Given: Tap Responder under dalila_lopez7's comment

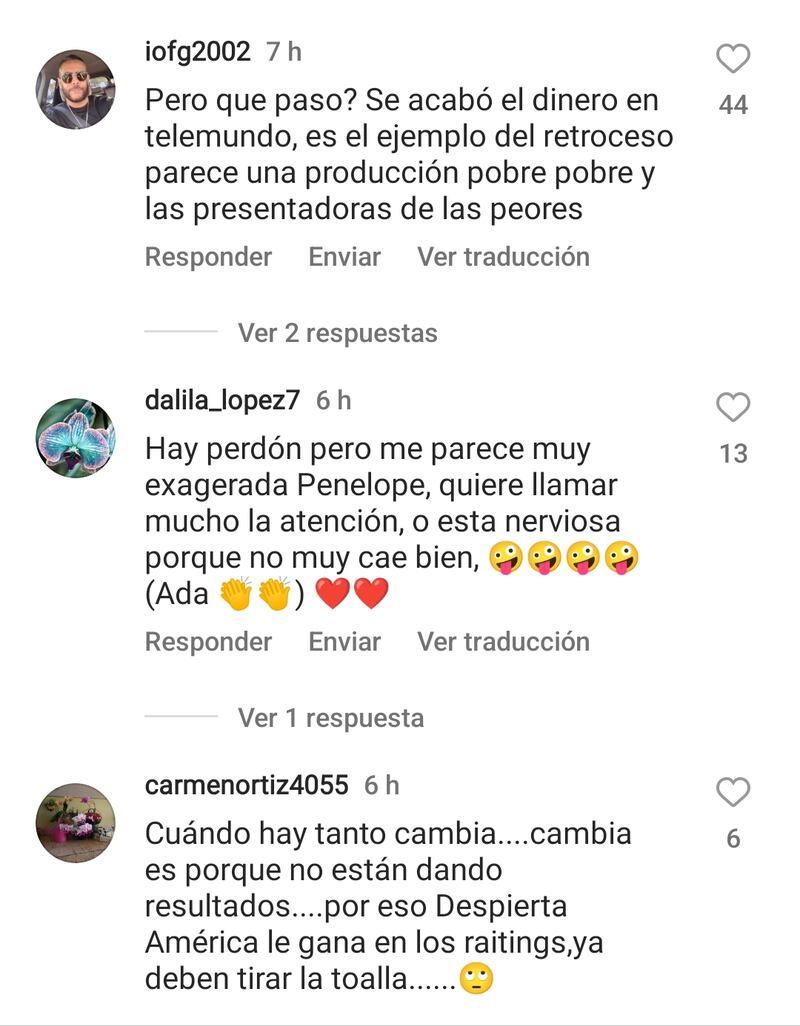Looking at the screenshot, I should click(208, 642).
